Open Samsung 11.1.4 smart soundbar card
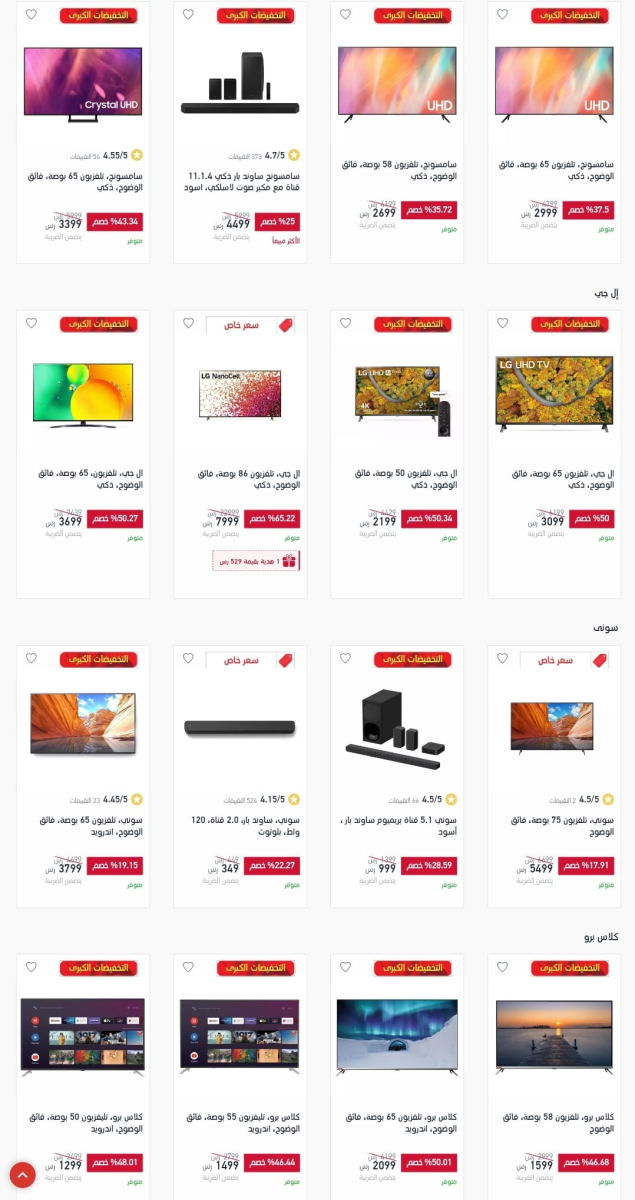Image resolution: width=635 pixels, height=1200 pixels. [x=240, y=85]
